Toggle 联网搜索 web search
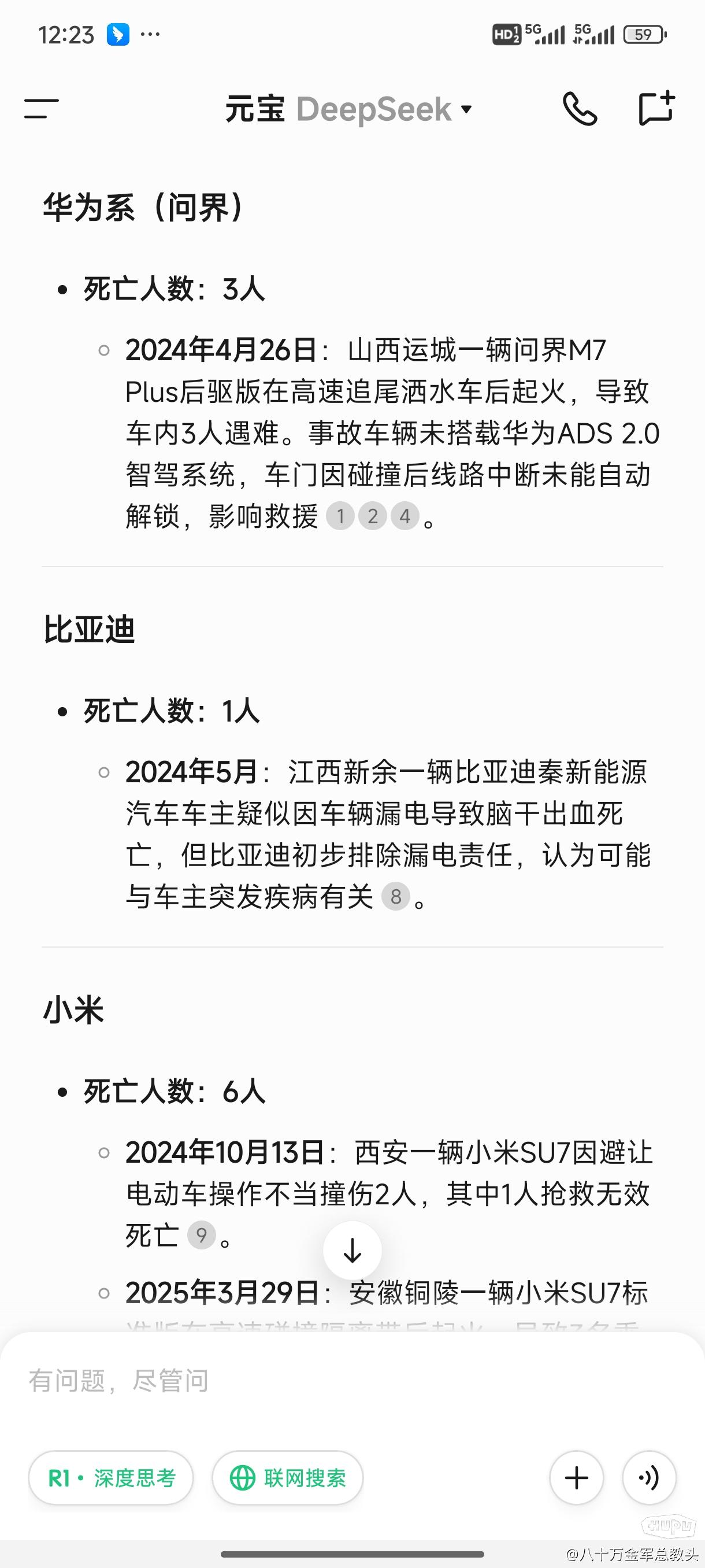 coord(288,1478)
